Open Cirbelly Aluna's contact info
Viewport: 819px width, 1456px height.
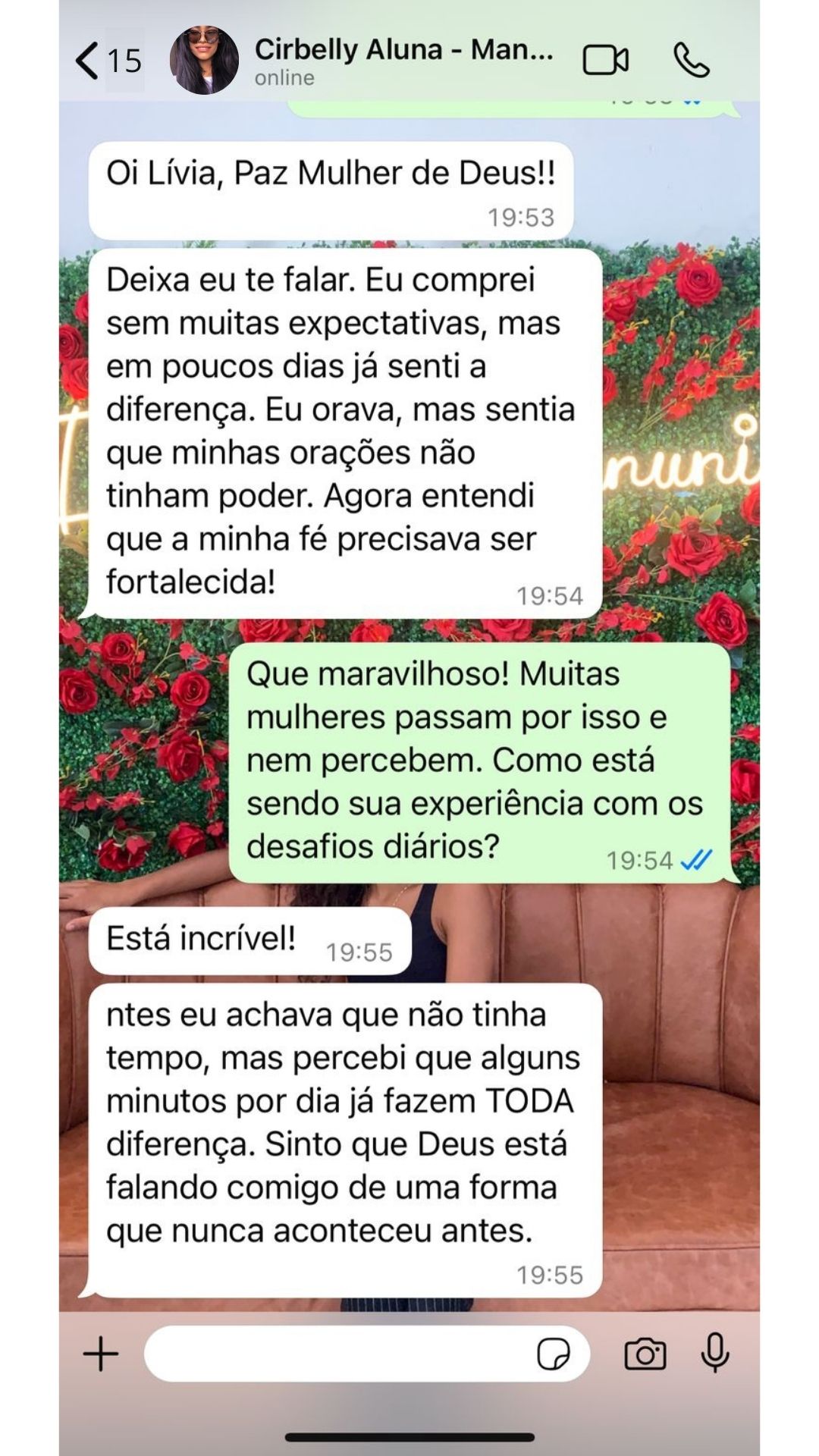click(x=403, y=61)
